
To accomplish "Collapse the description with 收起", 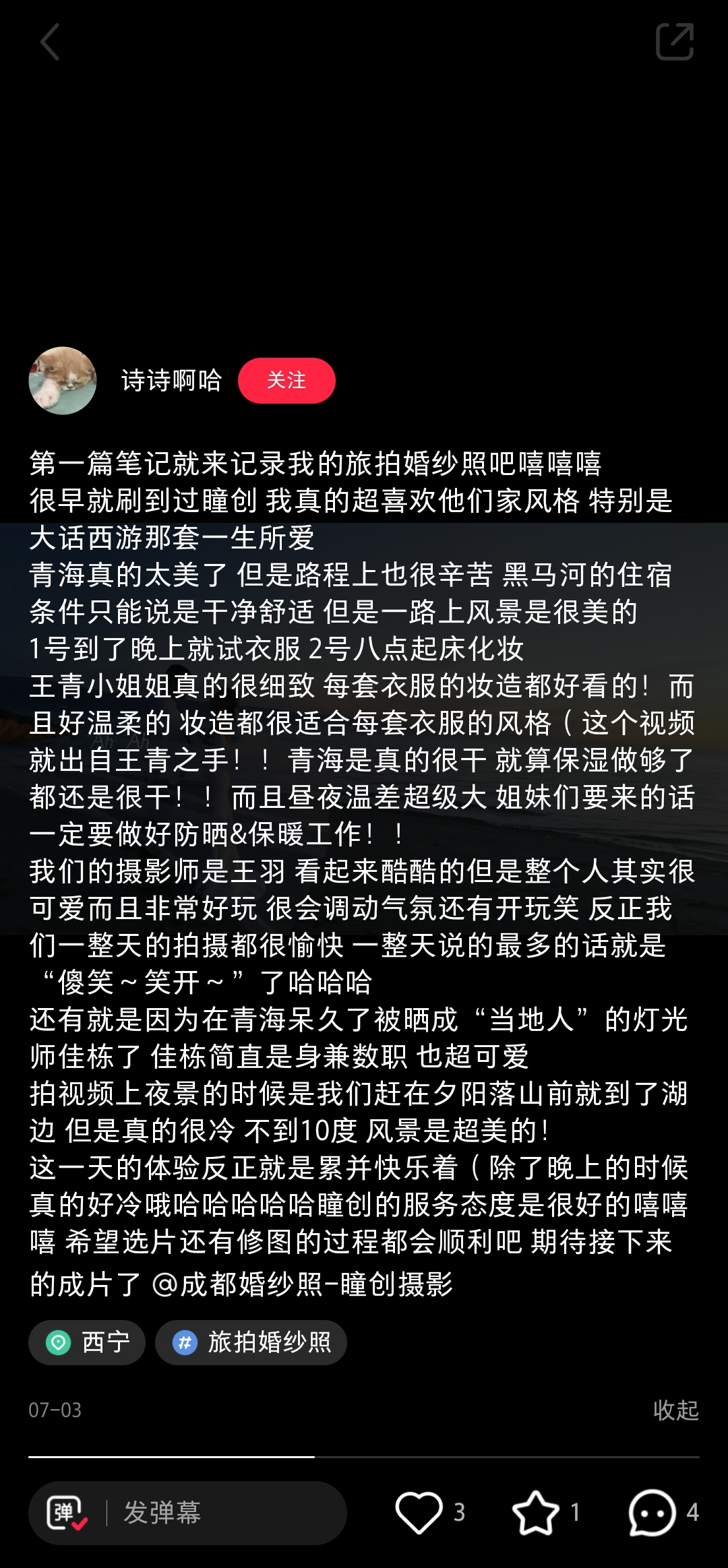I will click(x=675, y=1410).
